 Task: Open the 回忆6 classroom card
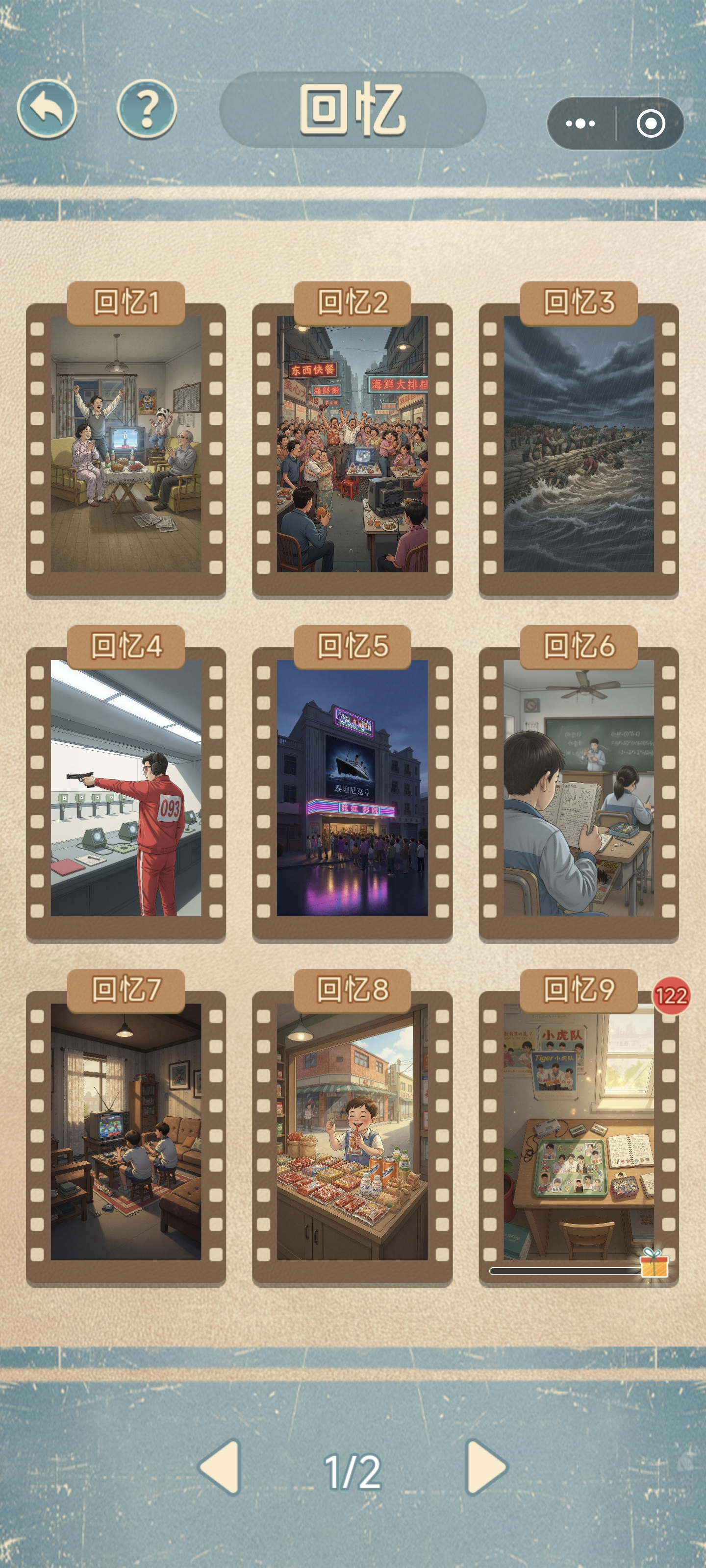579,784
